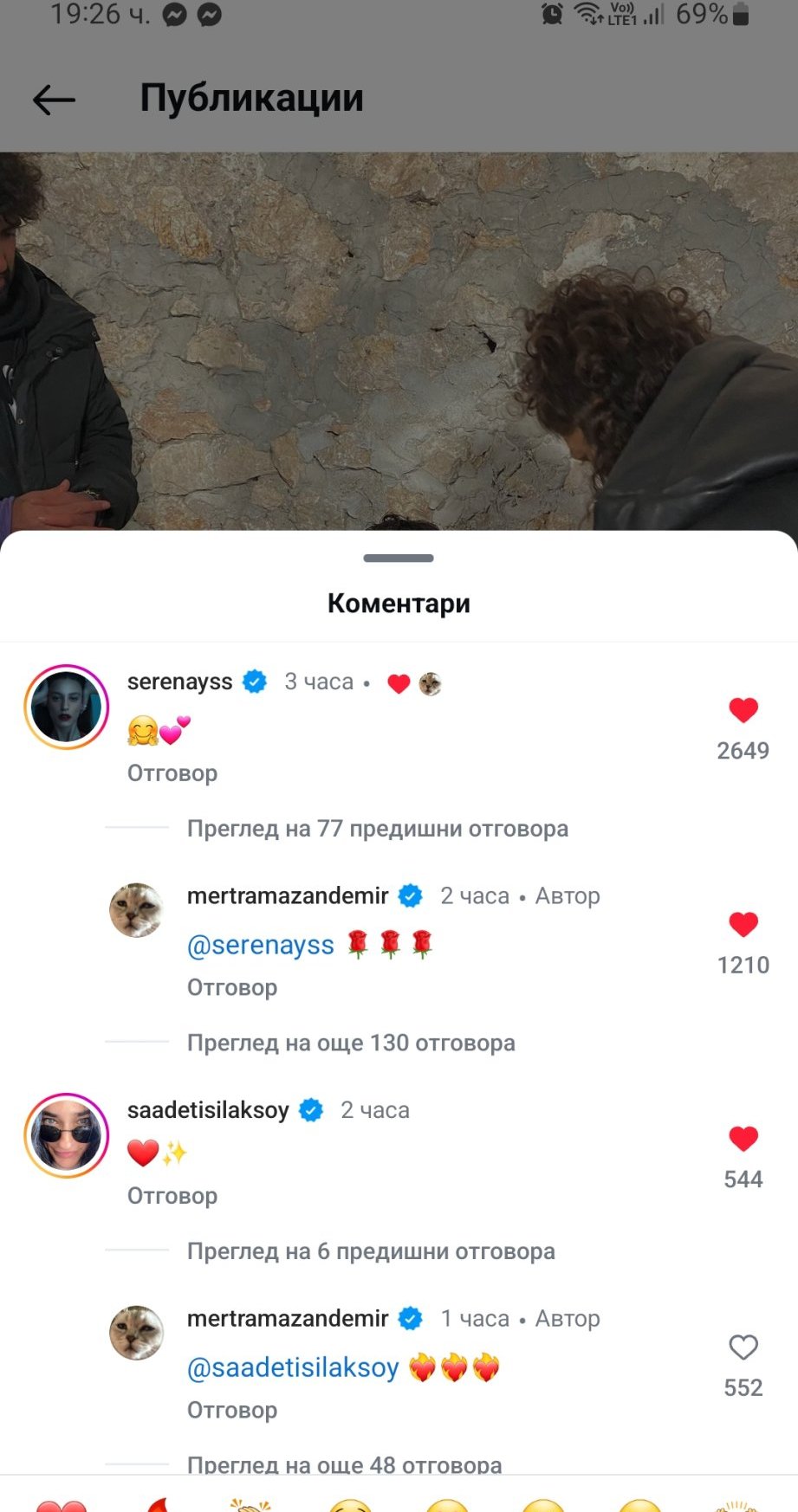Open serenayss username link
Screen dimensions: 798x1512
click(x=179, y=682)
